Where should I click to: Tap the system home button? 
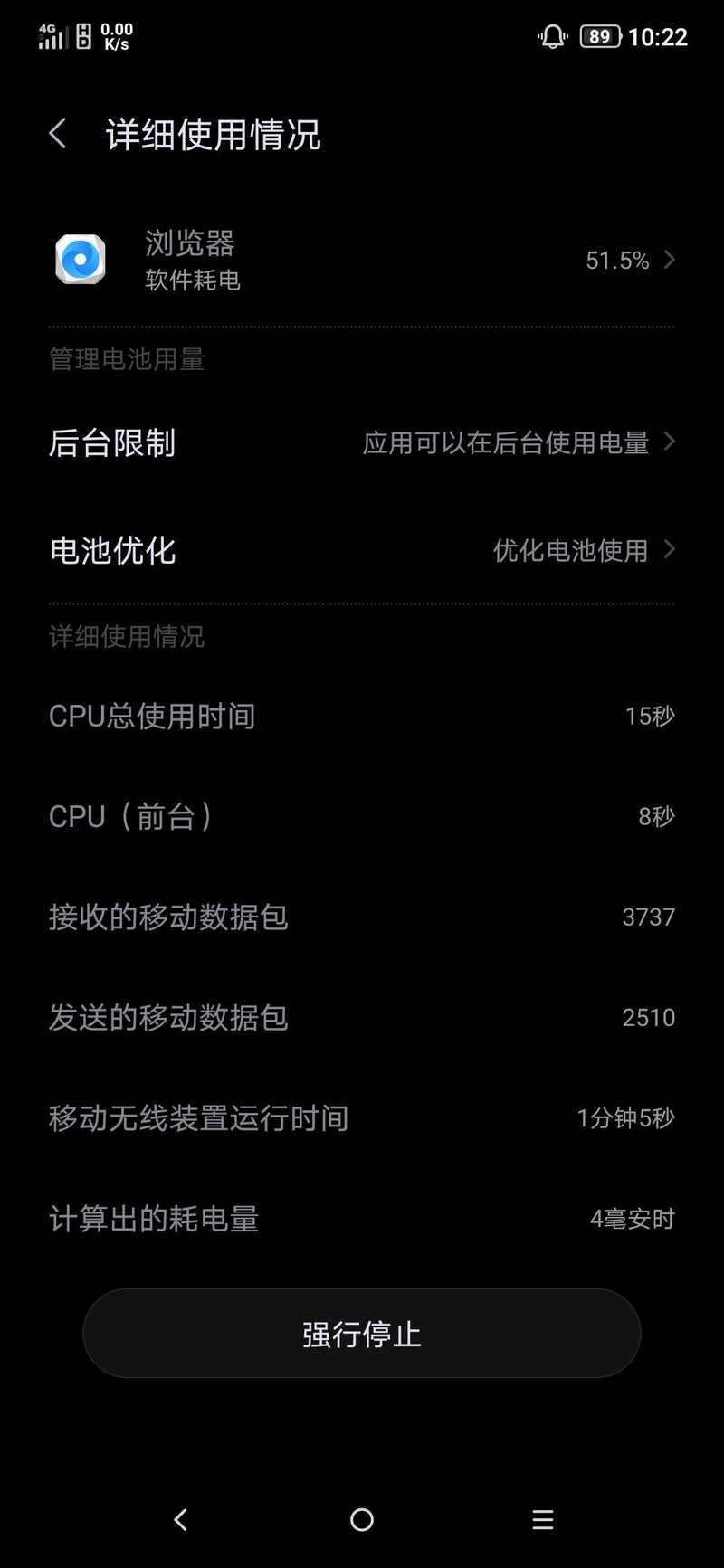362,1520
